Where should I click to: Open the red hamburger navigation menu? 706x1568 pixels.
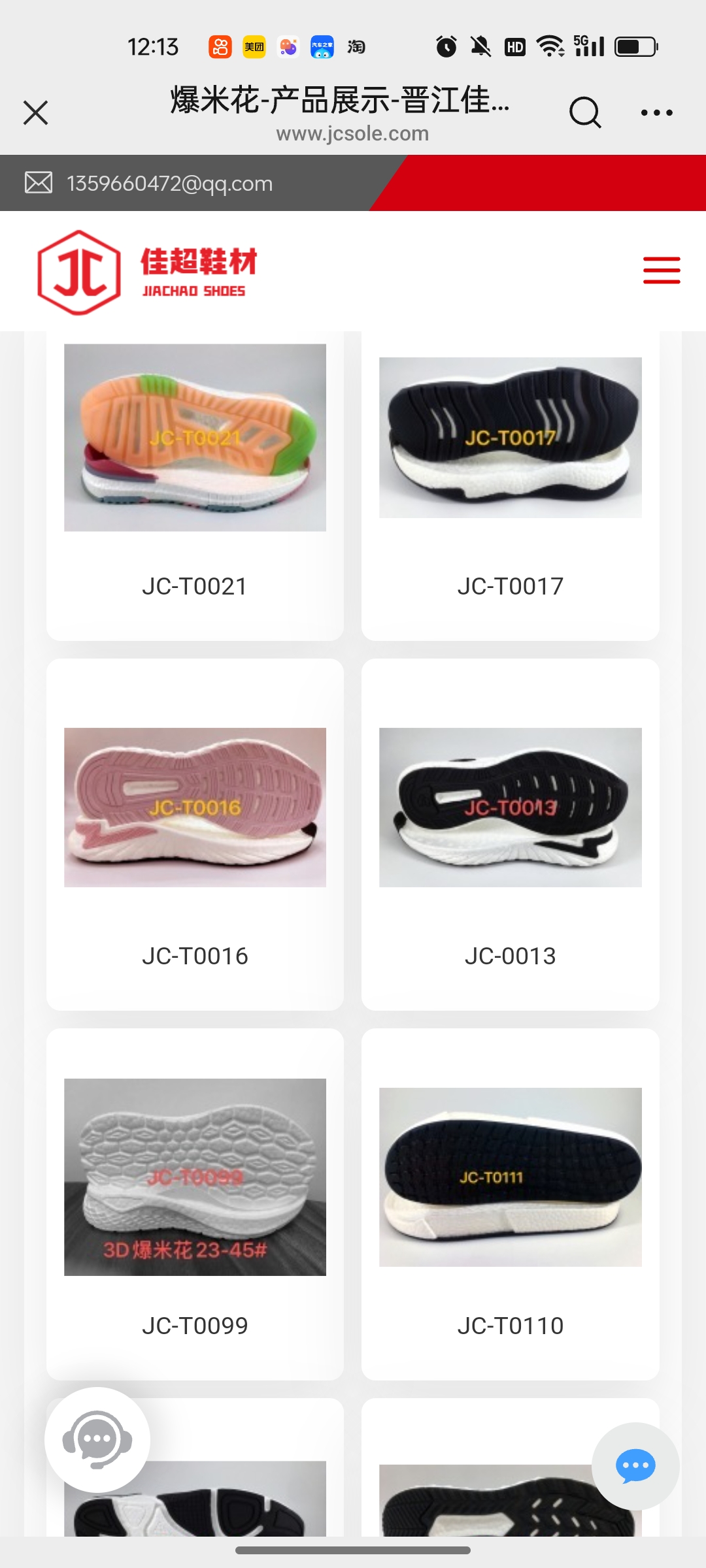point(662,270)
